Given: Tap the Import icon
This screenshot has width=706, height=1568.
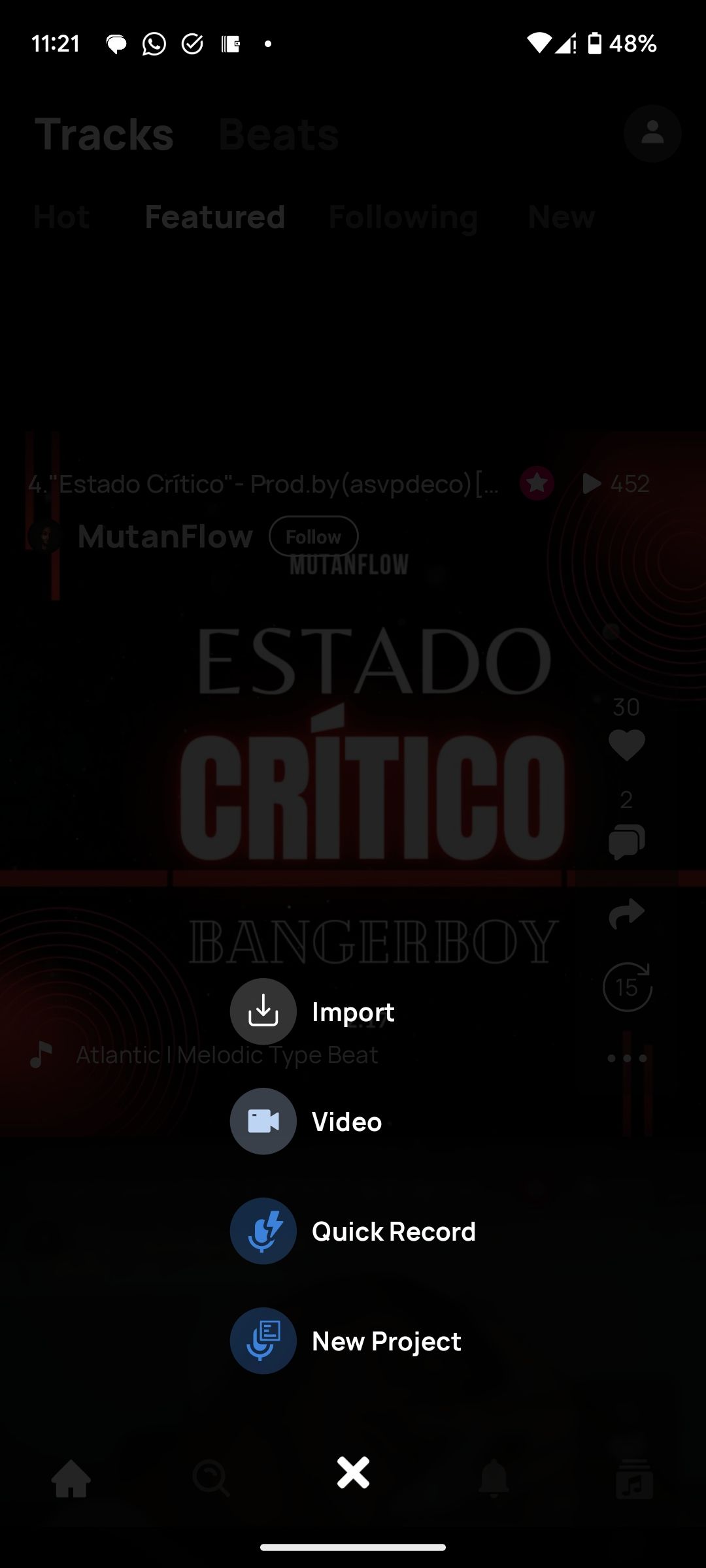Looking at the screenshot, I should coord(263,1011).
